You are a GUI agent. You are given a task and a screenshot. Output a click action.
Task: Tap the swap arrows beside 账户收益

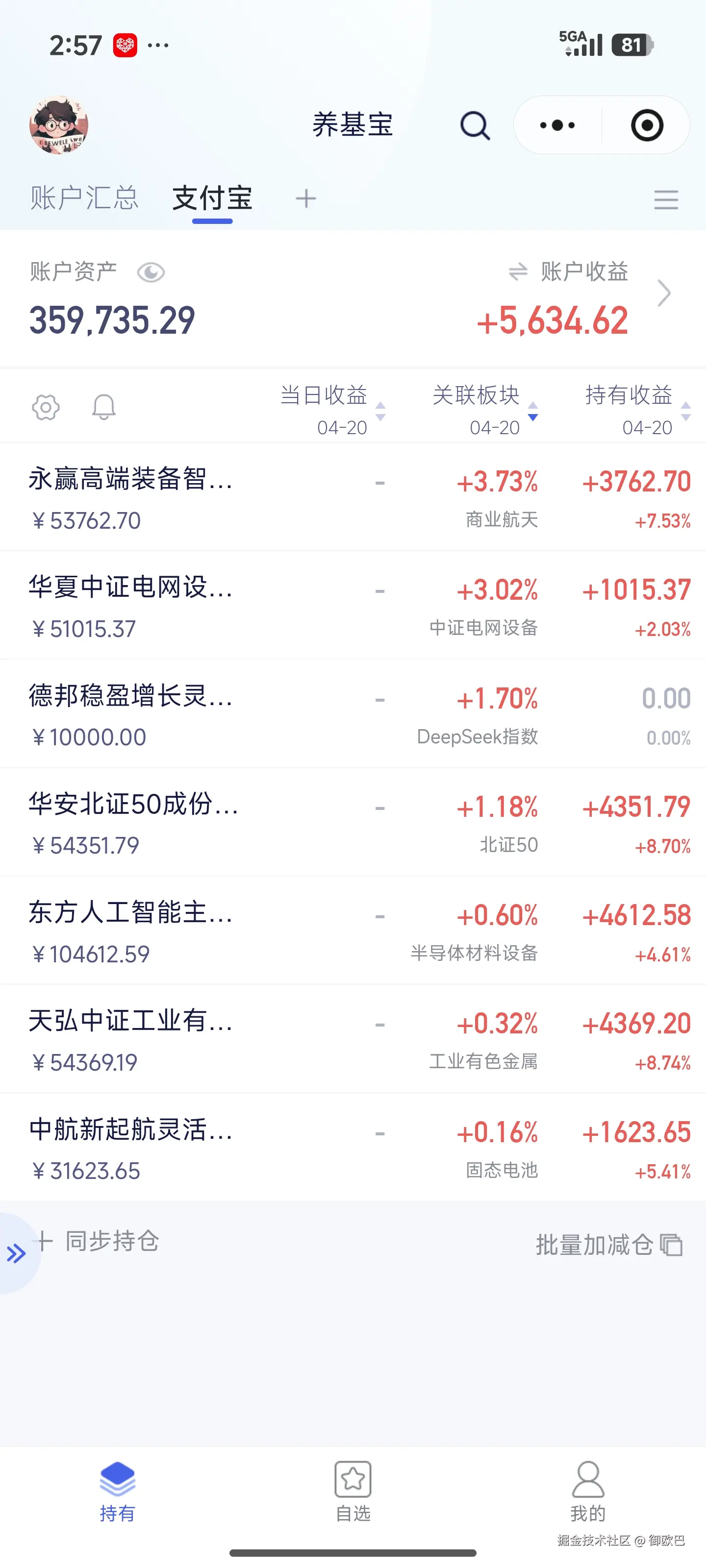(x=517, y=272)
